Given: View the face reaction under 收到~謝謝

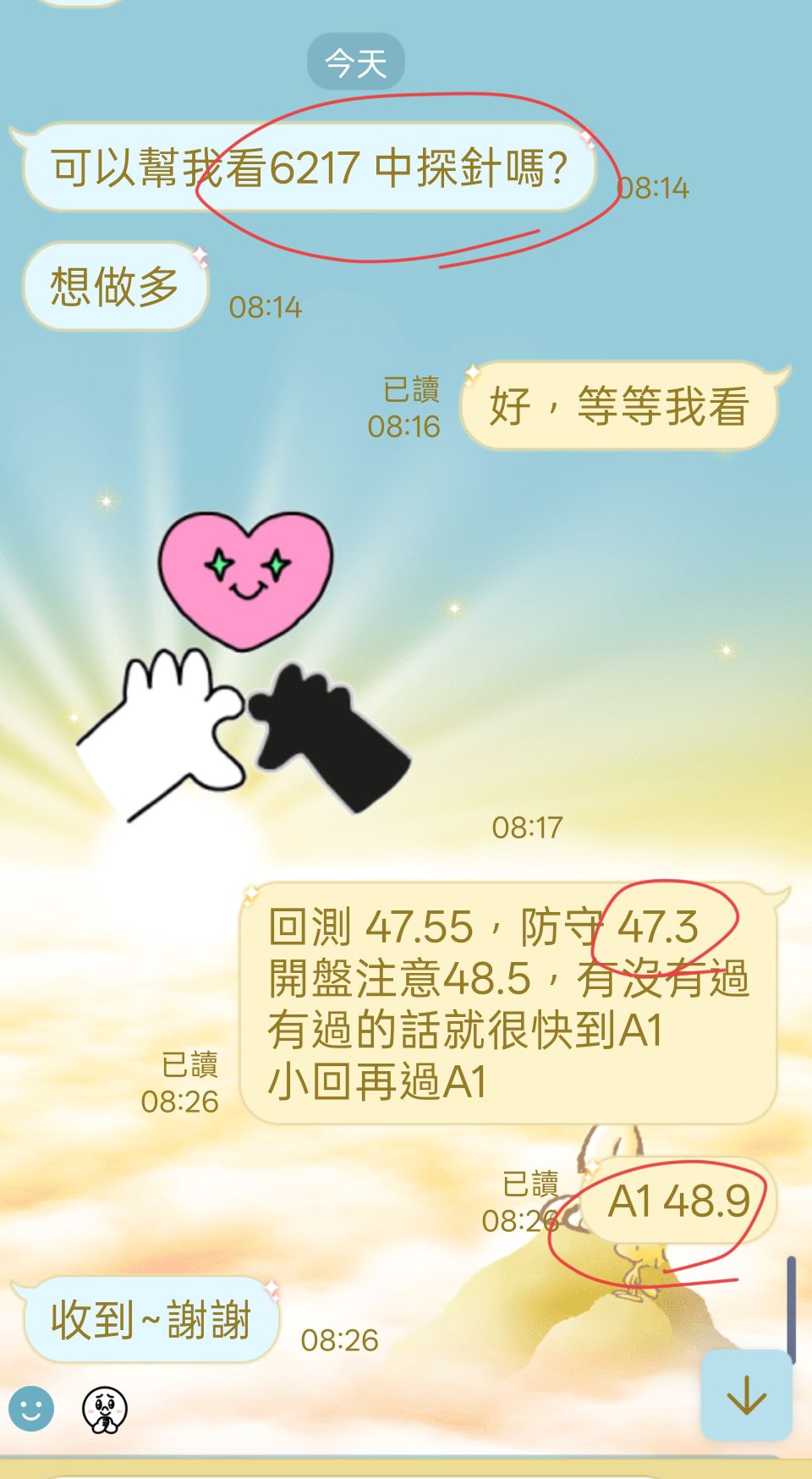Looking at the screenshot, I should [x=104, y=1410].
